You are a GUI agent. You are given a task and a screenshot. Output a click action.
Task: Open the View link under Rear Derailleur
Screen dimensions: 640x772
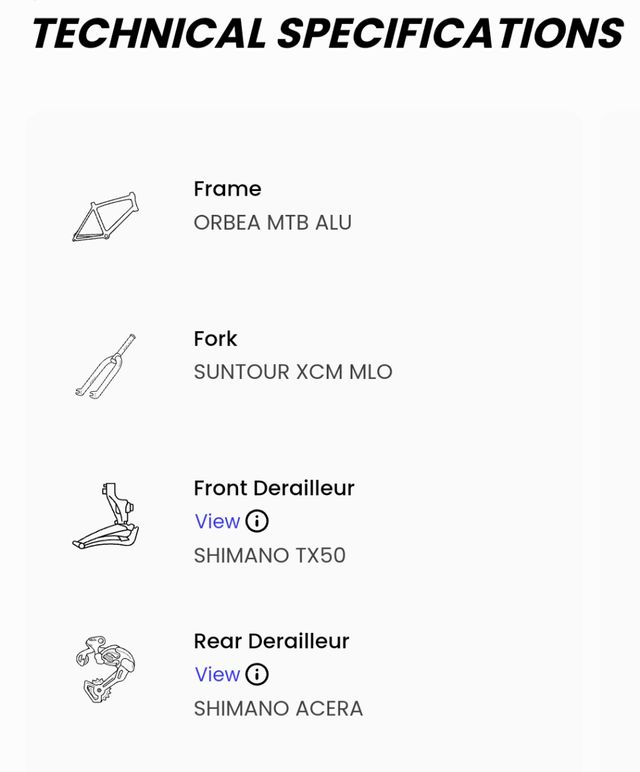pos(217,674)
